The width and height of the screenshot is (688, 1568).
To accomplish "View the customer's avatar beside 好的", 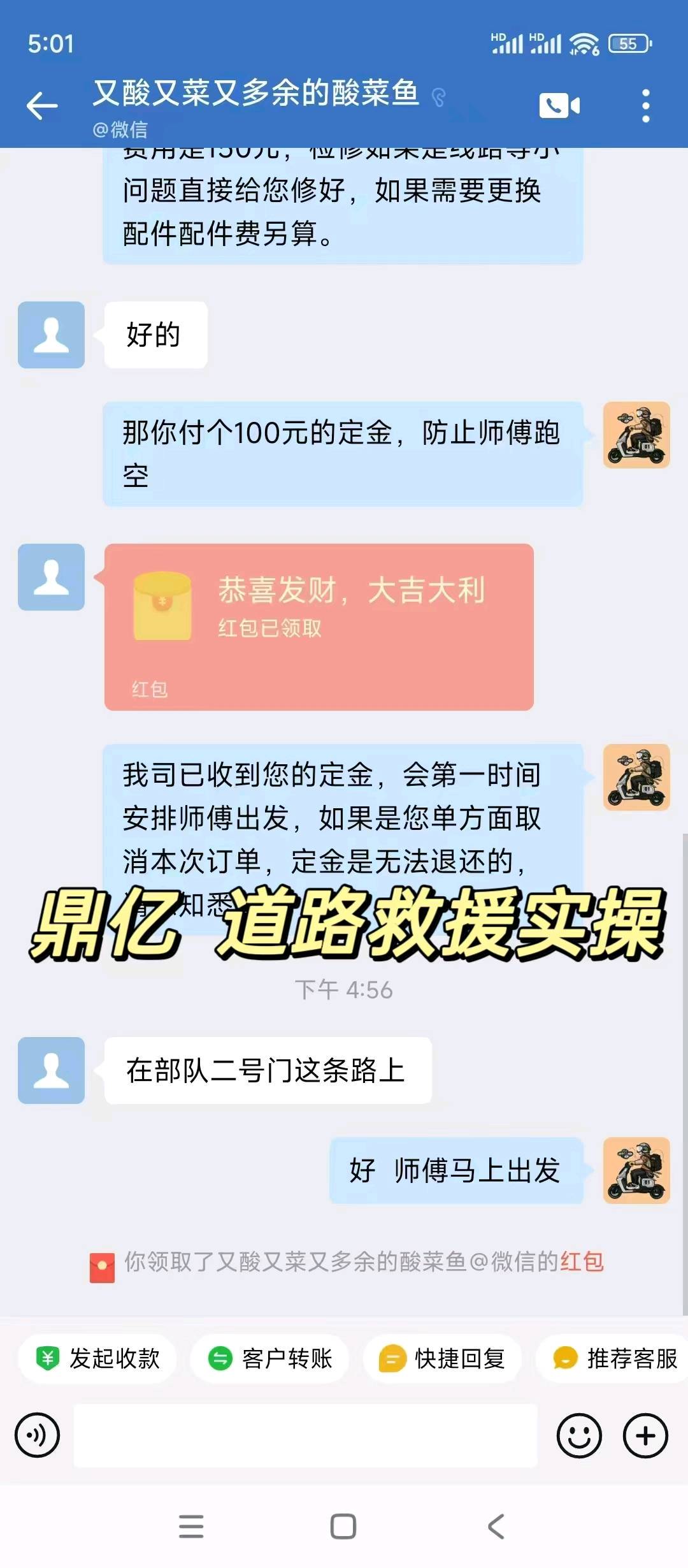I will 51,335.
